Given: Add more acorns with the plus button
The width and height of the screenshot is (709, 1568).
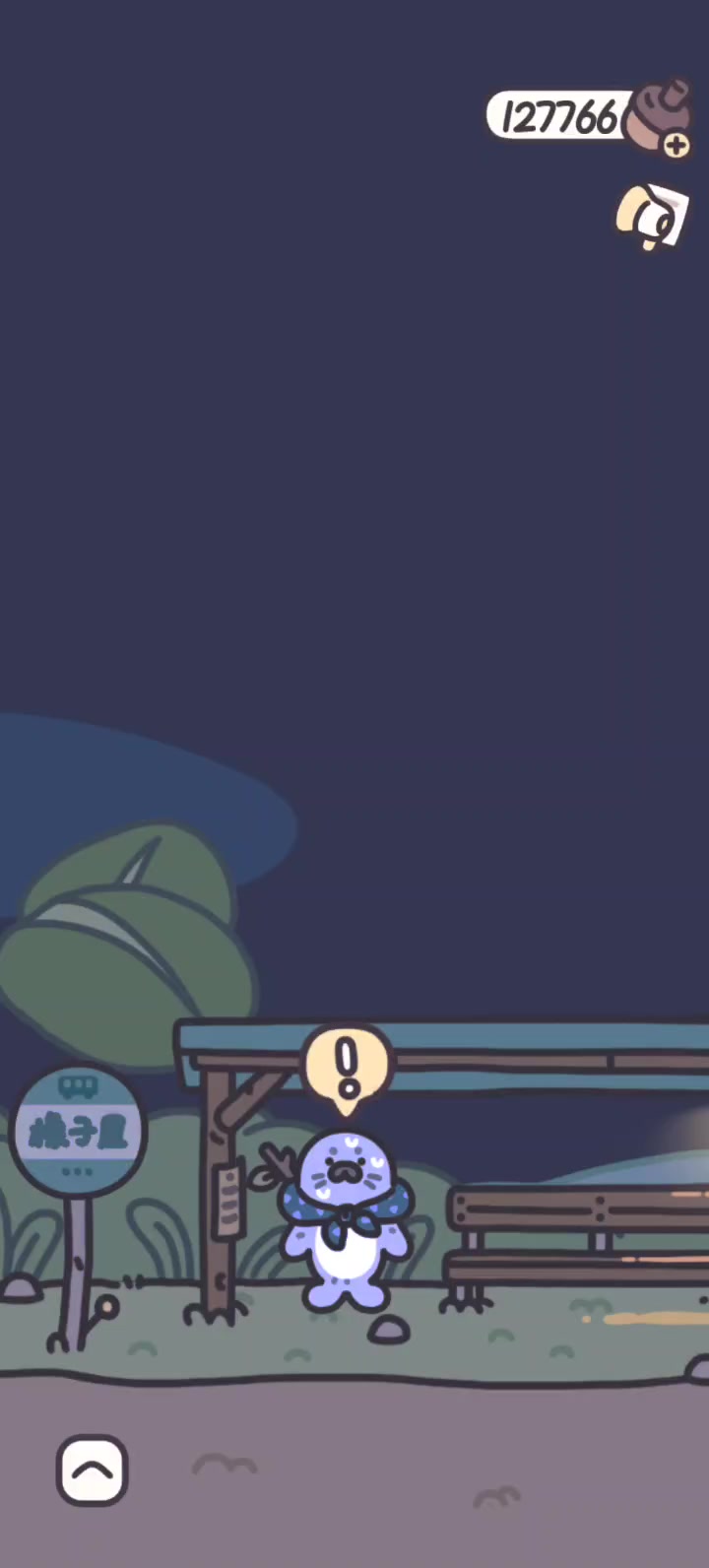Looking at the screenshot, I should pos(676,145).
